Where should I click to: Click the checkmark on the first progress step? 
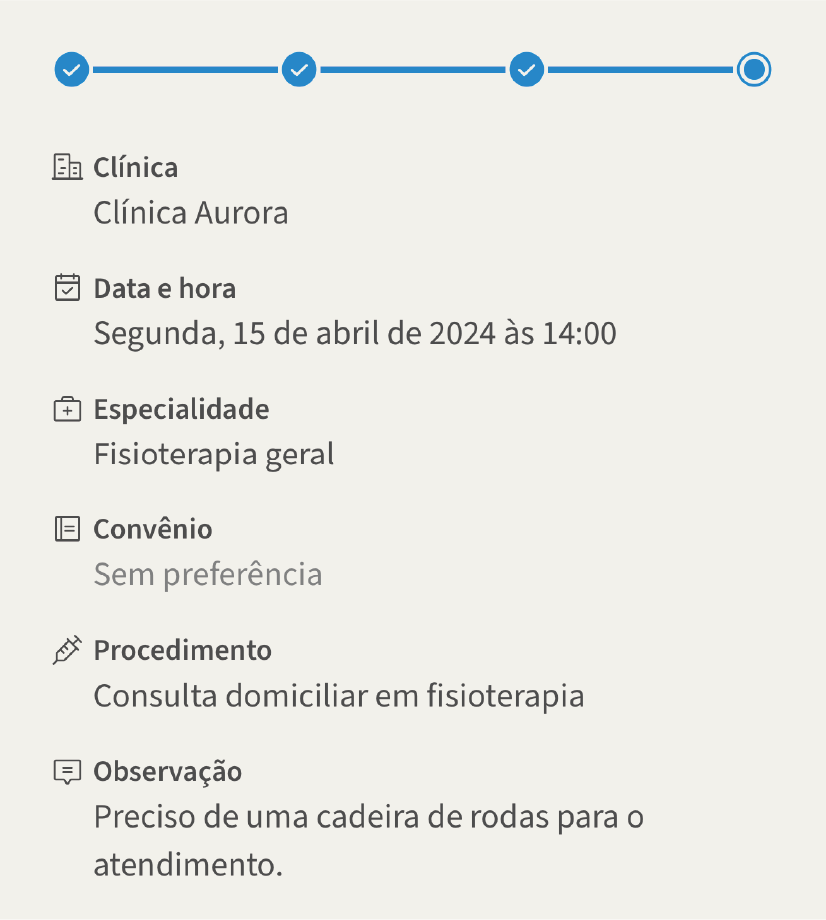tap(71, 69)
